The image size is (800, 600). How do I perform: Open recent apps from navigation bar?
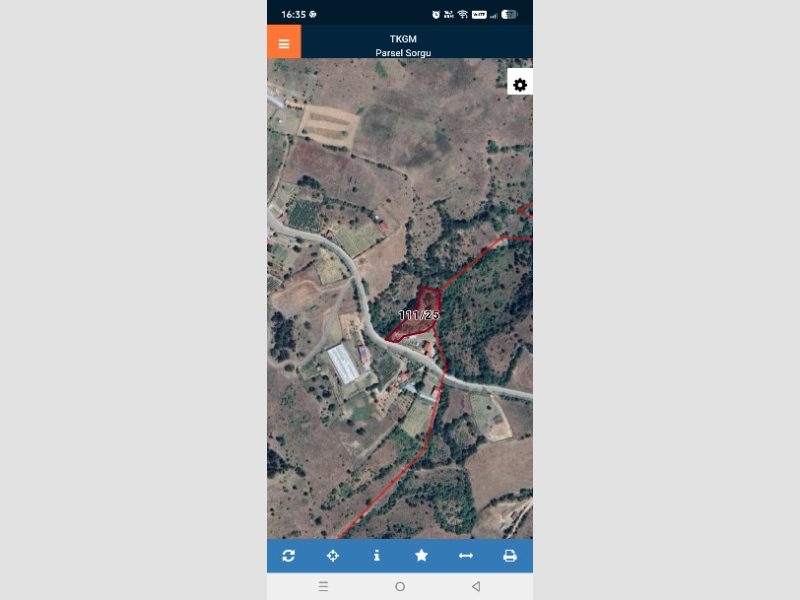click(x=323, y=586)
